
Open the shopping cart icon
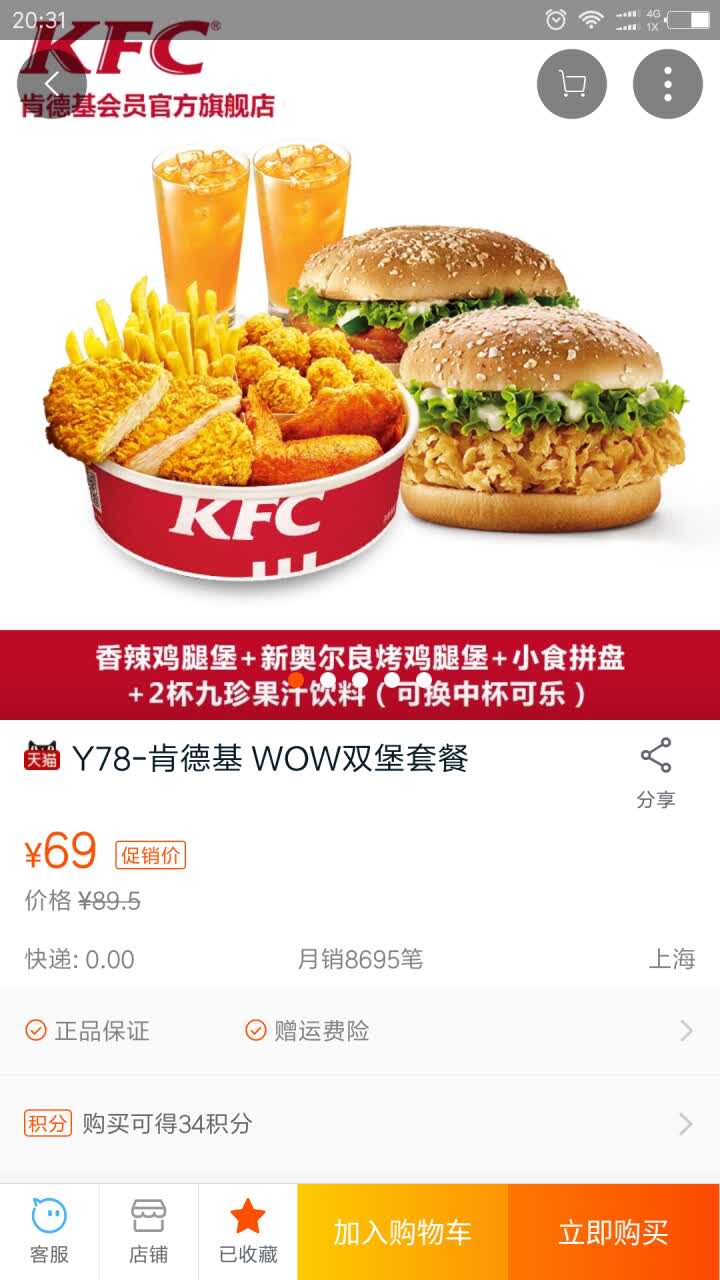[x=572, y=84]
